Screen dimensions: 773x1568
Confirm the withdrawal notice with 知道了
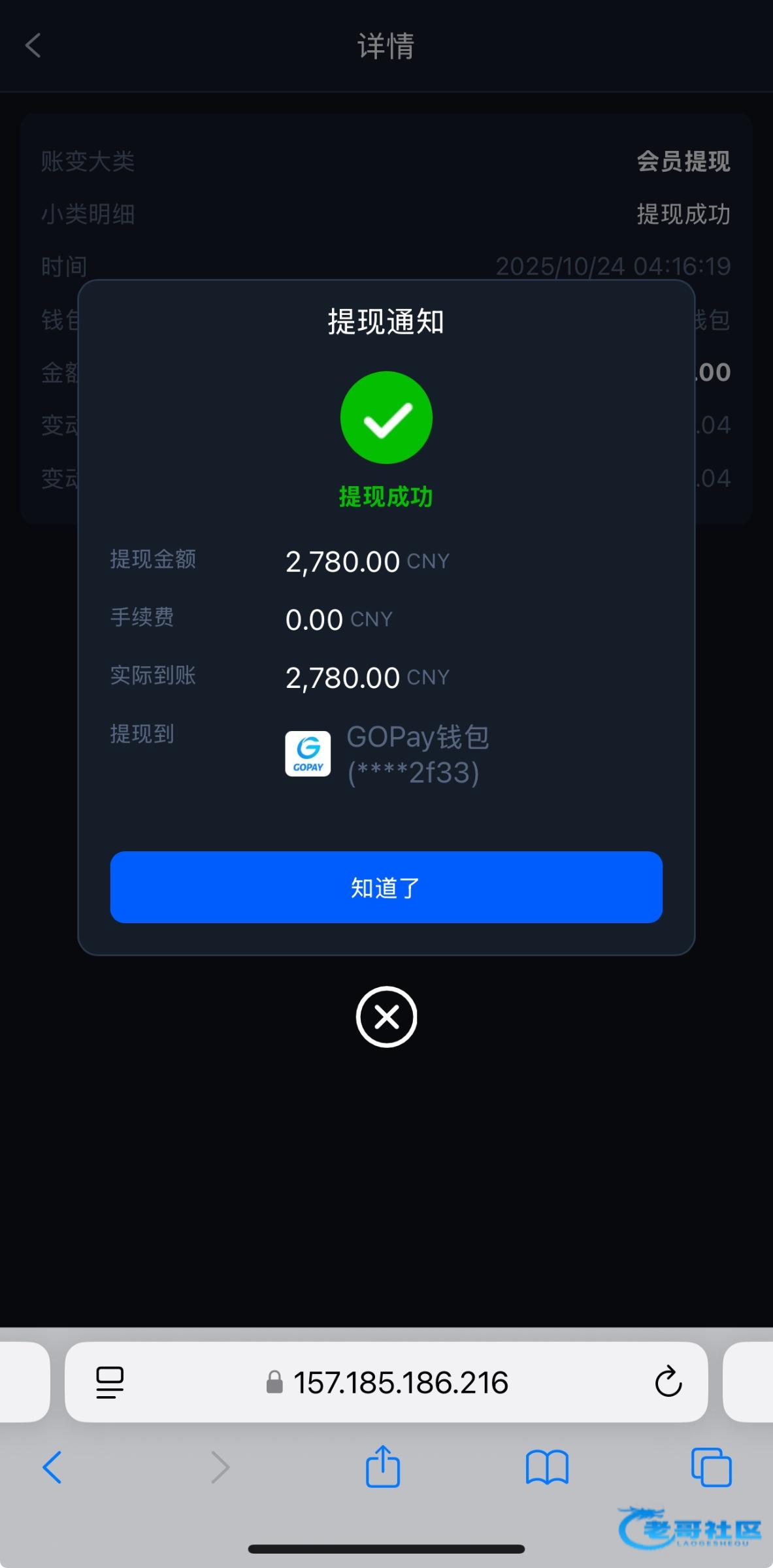(x=386, y=887)
